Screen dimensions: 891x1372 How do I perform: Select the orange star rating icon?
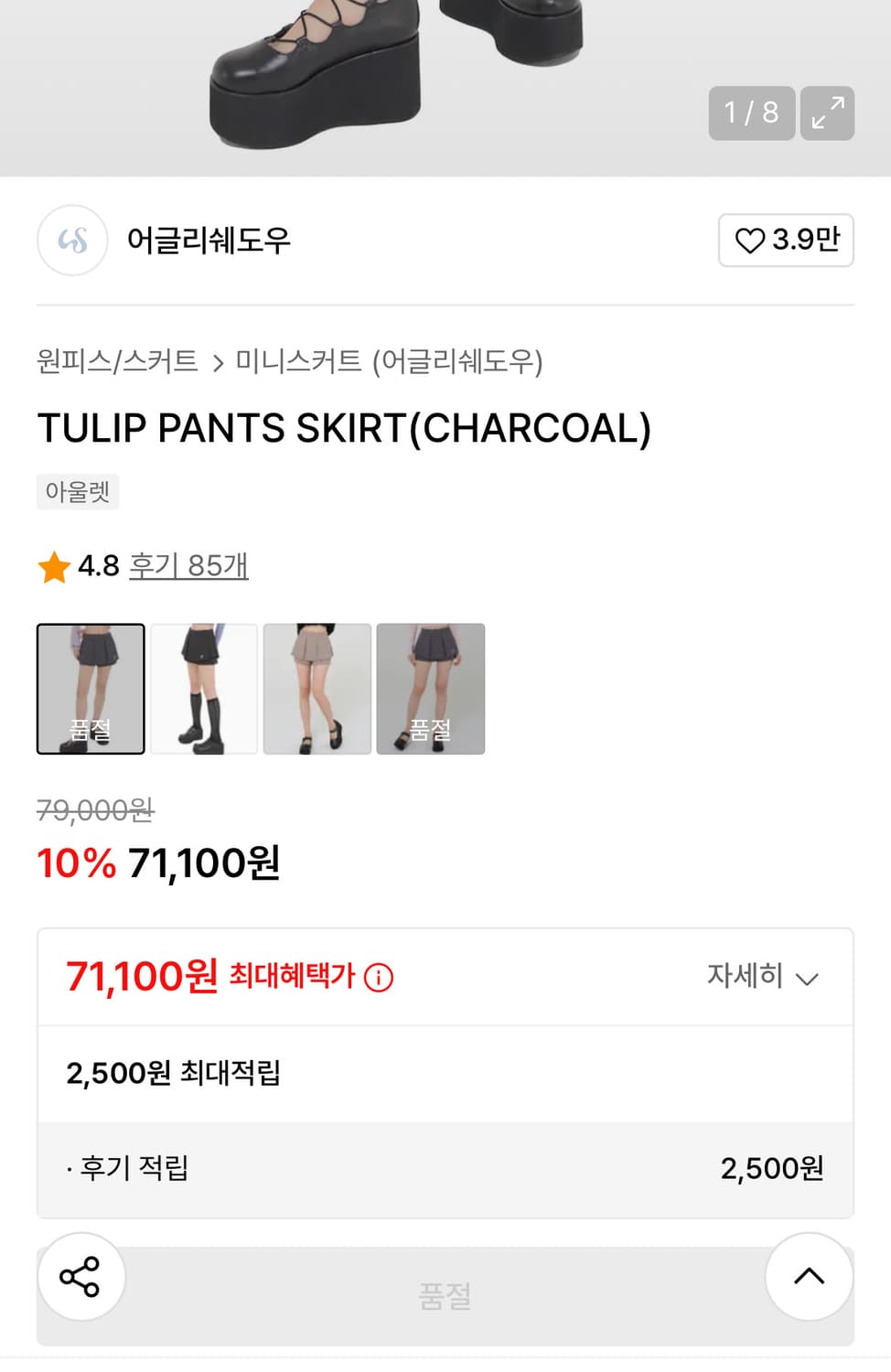tap(51, 566)
